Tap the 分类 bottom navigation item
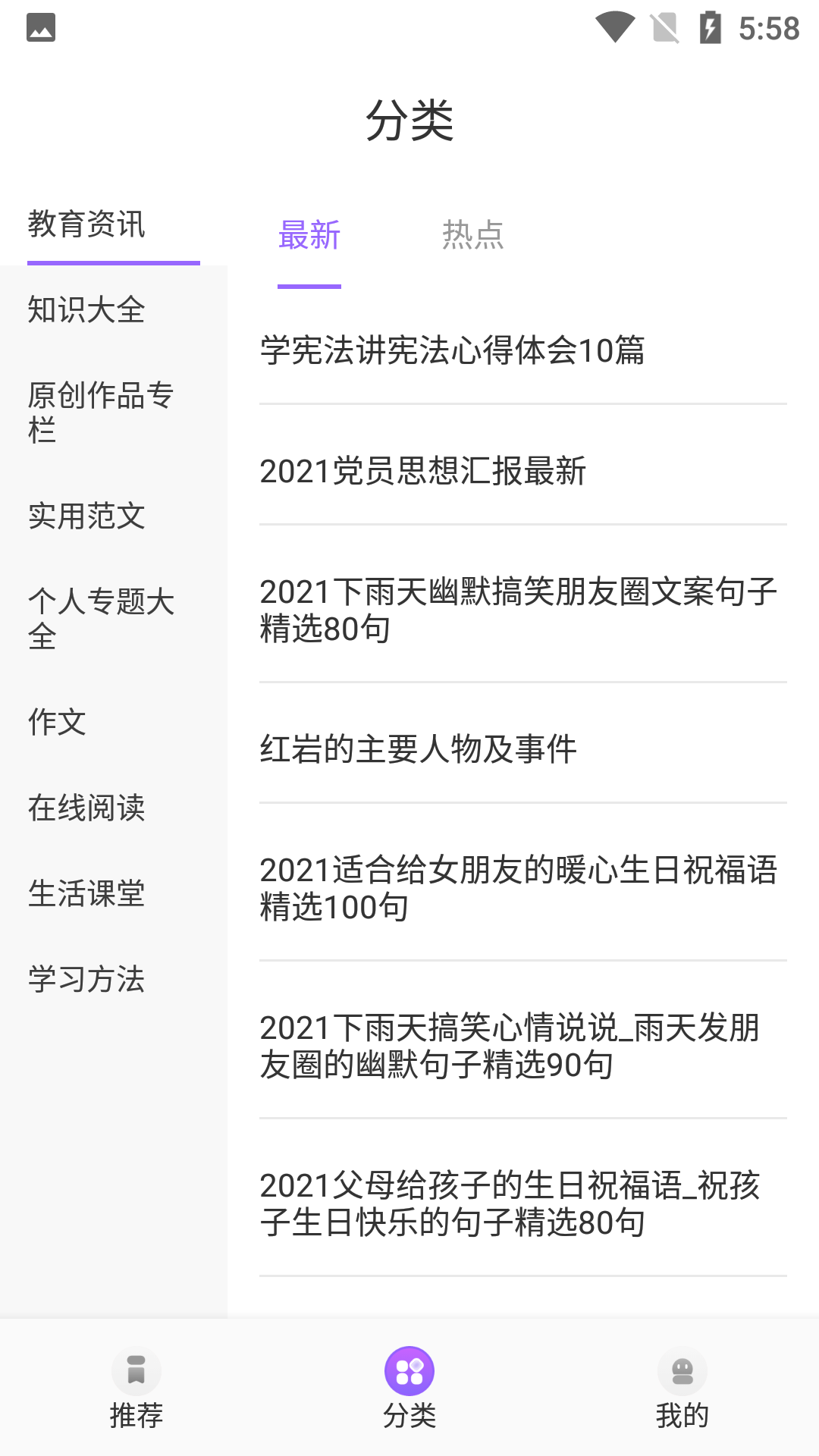The width and height of the screenshot is (819, 1456). (409, 1388)
